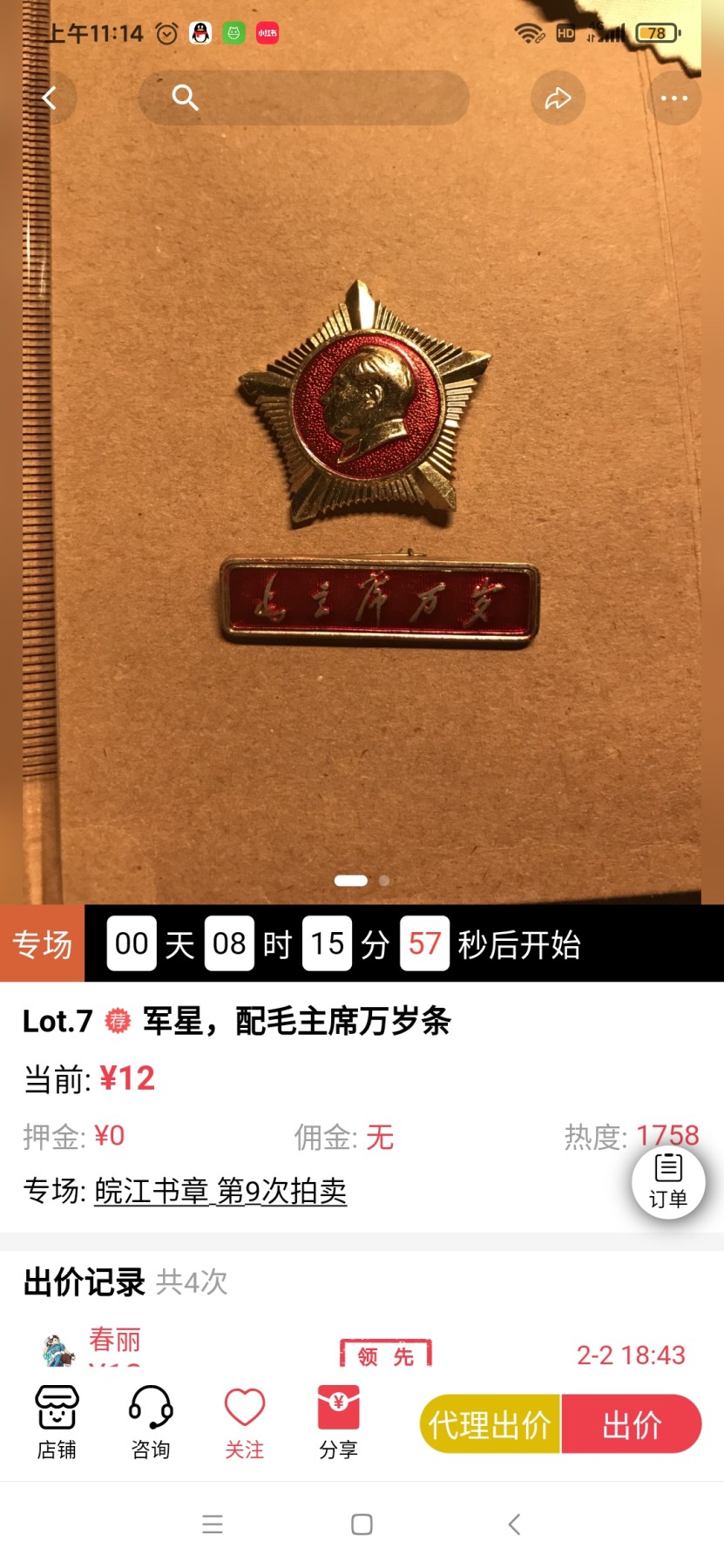
Task: Open the system recent apps menu
Action: coord(213,1524)
